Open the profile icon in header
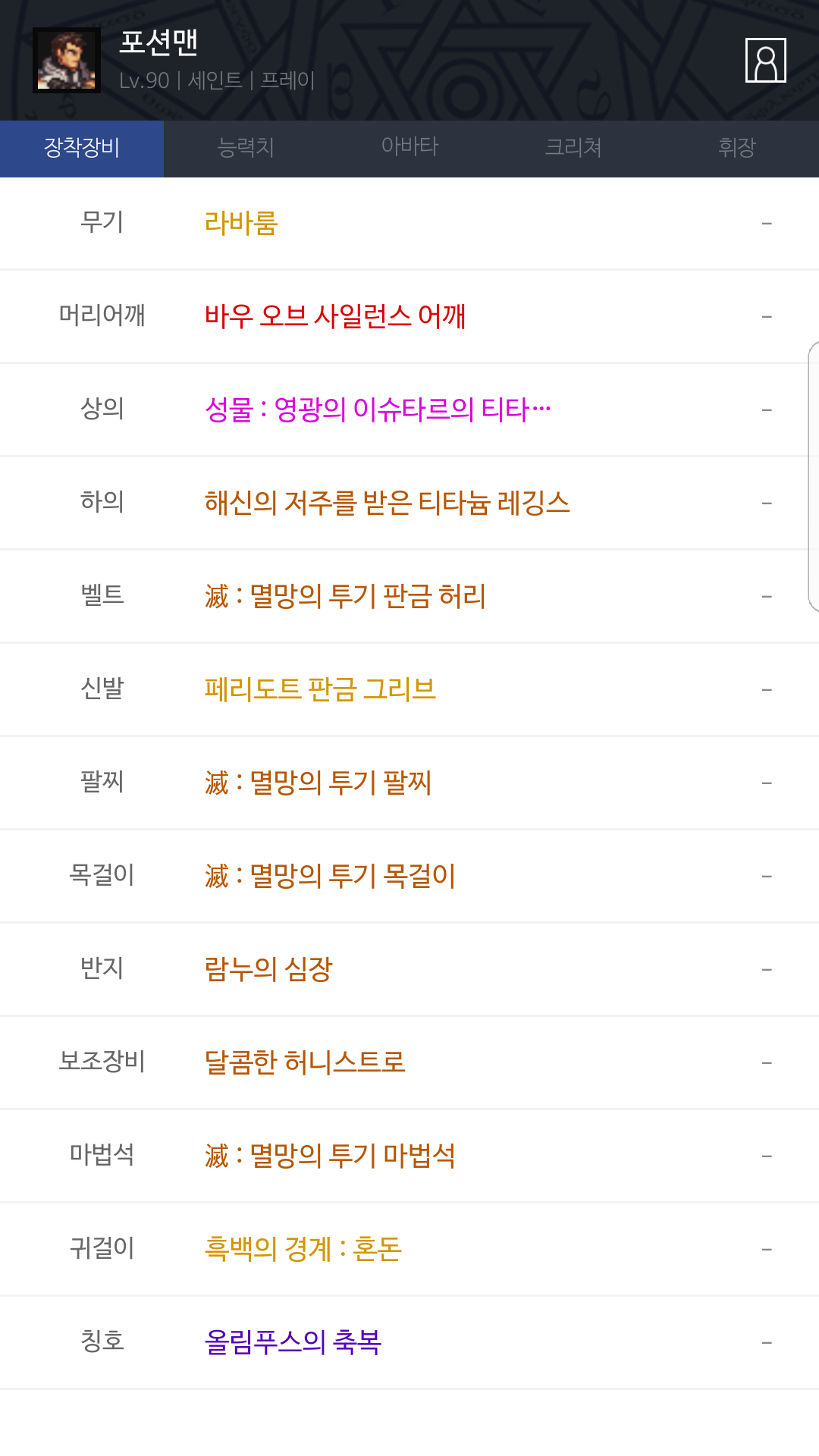This screenshot has width=819, height=1456. point(766,60)
